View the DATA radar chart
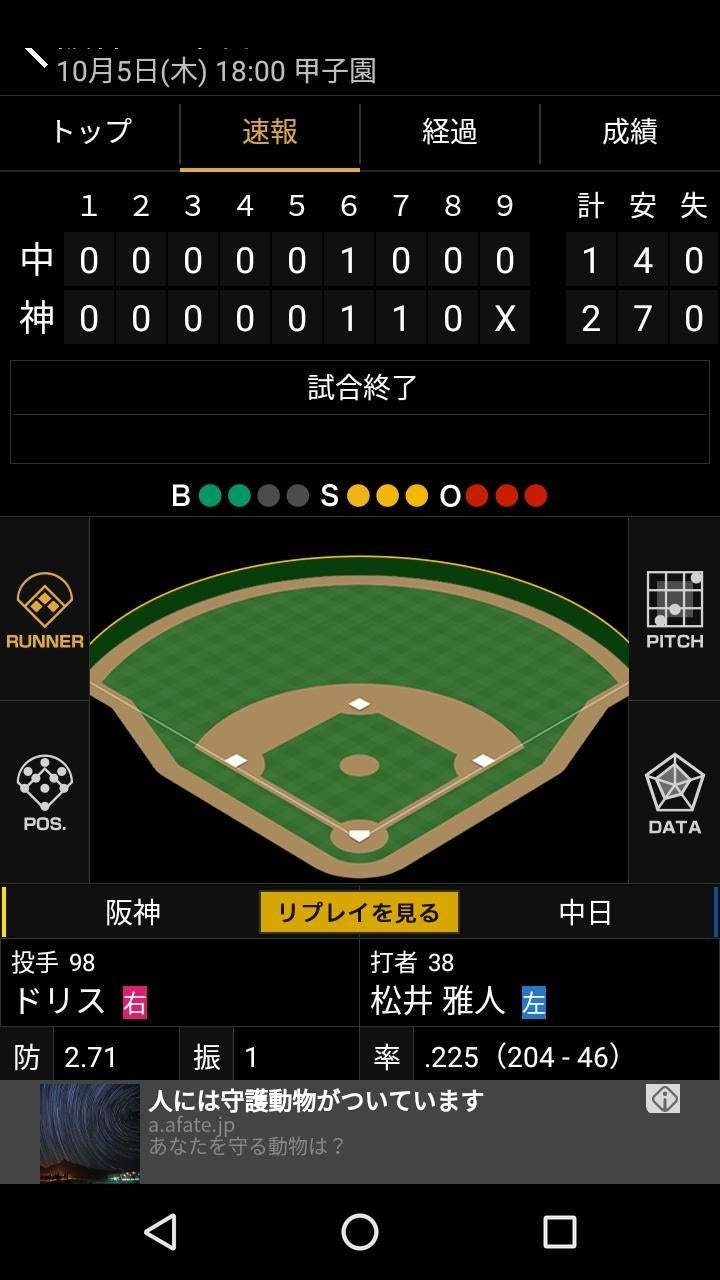The width and height of the screenshot is (720, 1280). point(674,793)
